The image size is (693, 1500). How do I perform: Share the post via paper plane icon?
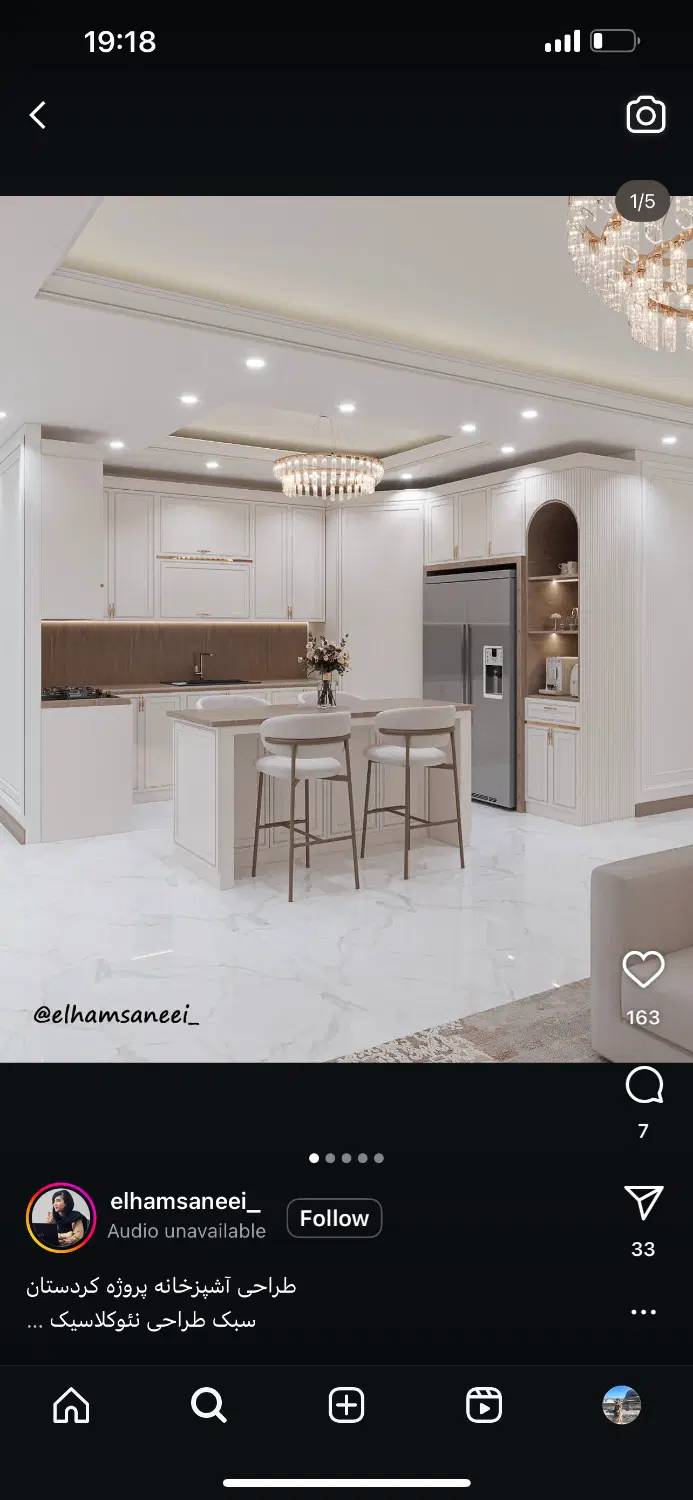[x=643, y=1203]
